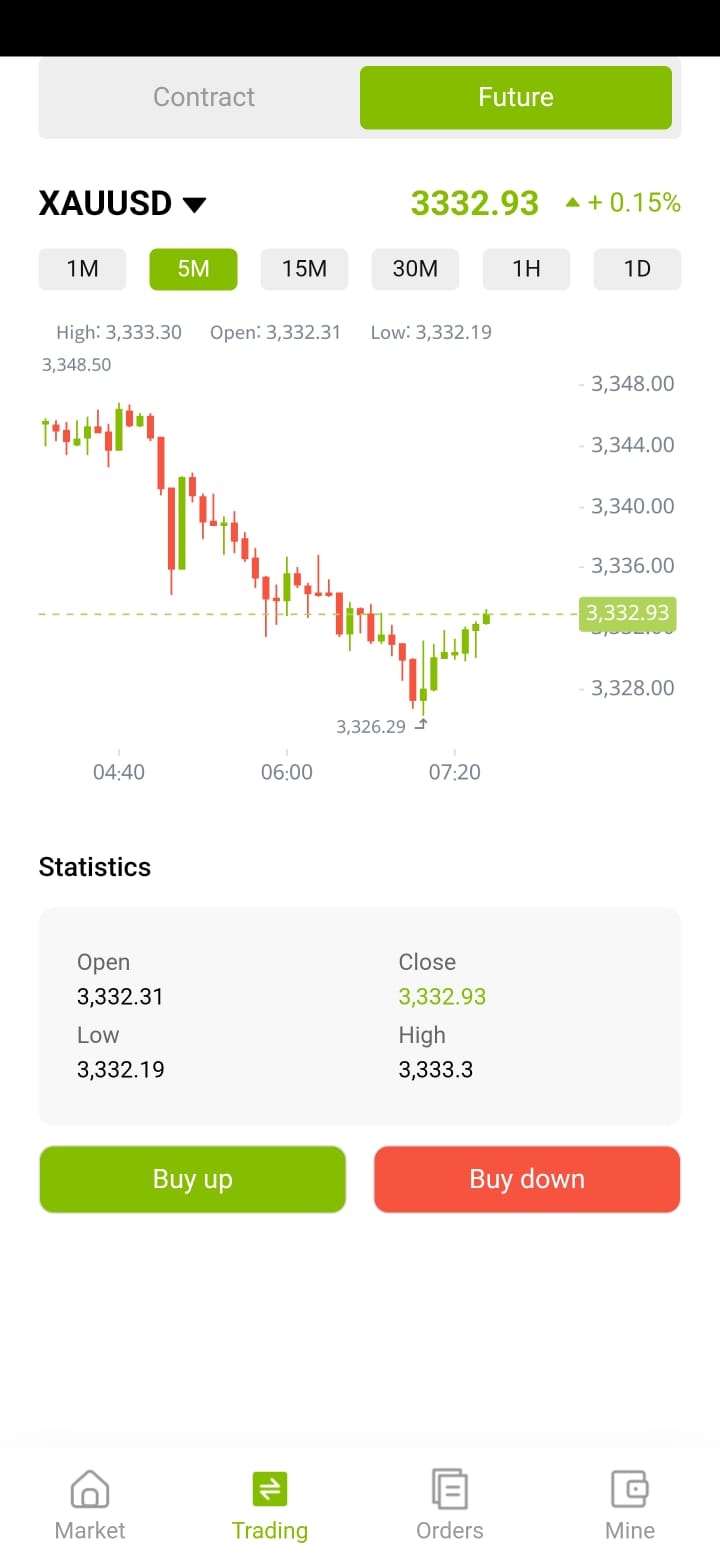This screenshot has height=1560, width=720.
Task: Switch to the Contract tab
Action: point(204,97)
